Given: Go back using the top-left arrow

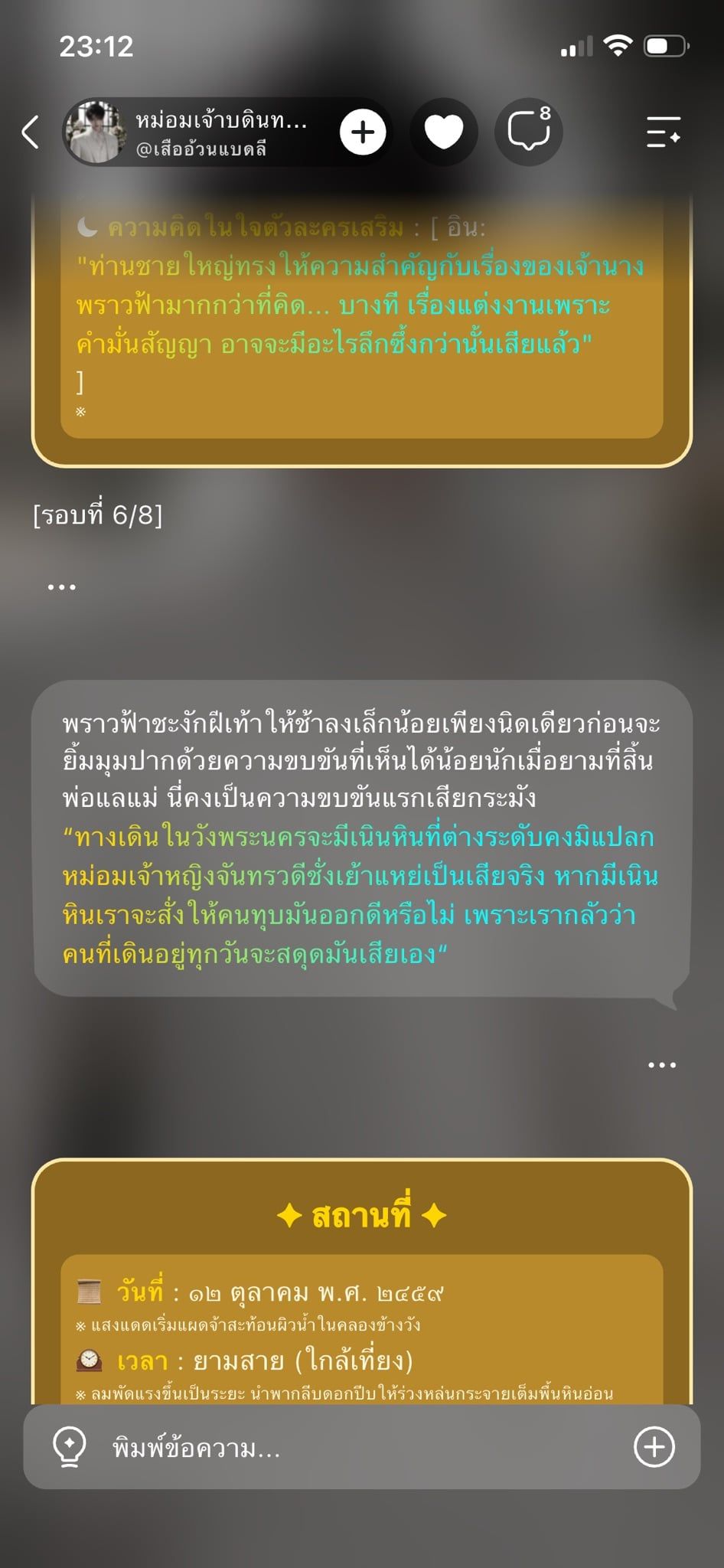Looking at the screenshot, I should click(31, 132).
